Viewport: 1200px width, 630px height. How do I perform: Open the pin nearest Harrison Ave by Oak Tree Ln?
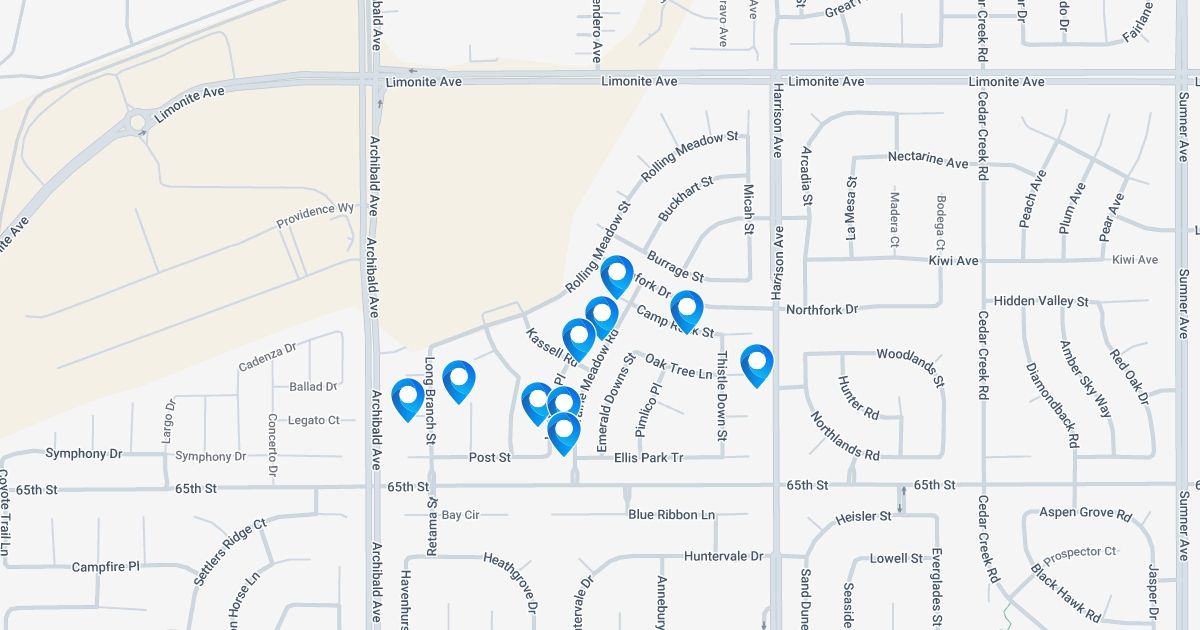pyautogui.click(x=757, y=363)
